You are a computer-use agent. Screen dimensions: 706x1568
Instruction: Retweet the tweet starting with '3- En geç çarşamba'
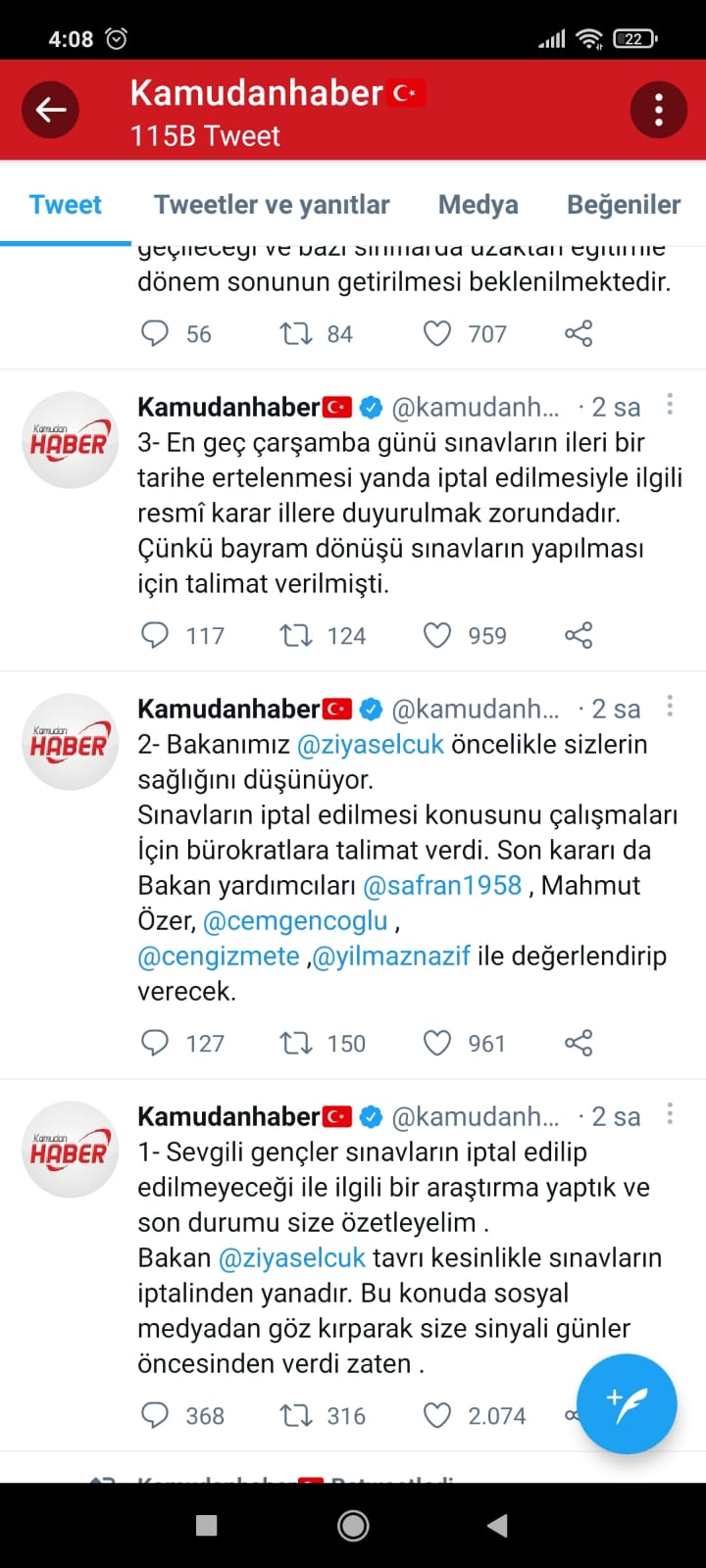296,636
